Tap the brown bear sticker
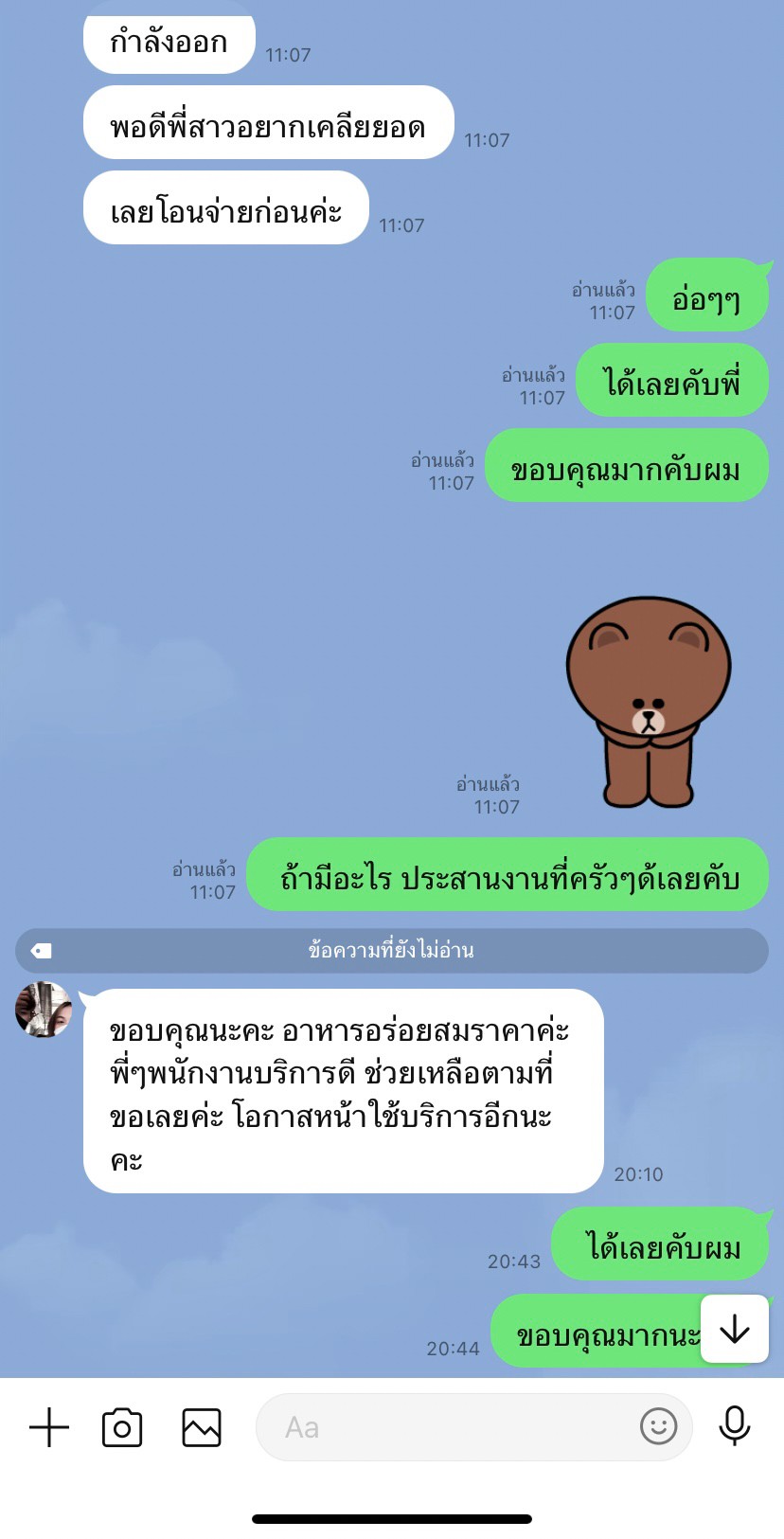This screenshot has width=784, height=1539. (x=649, y=702)
